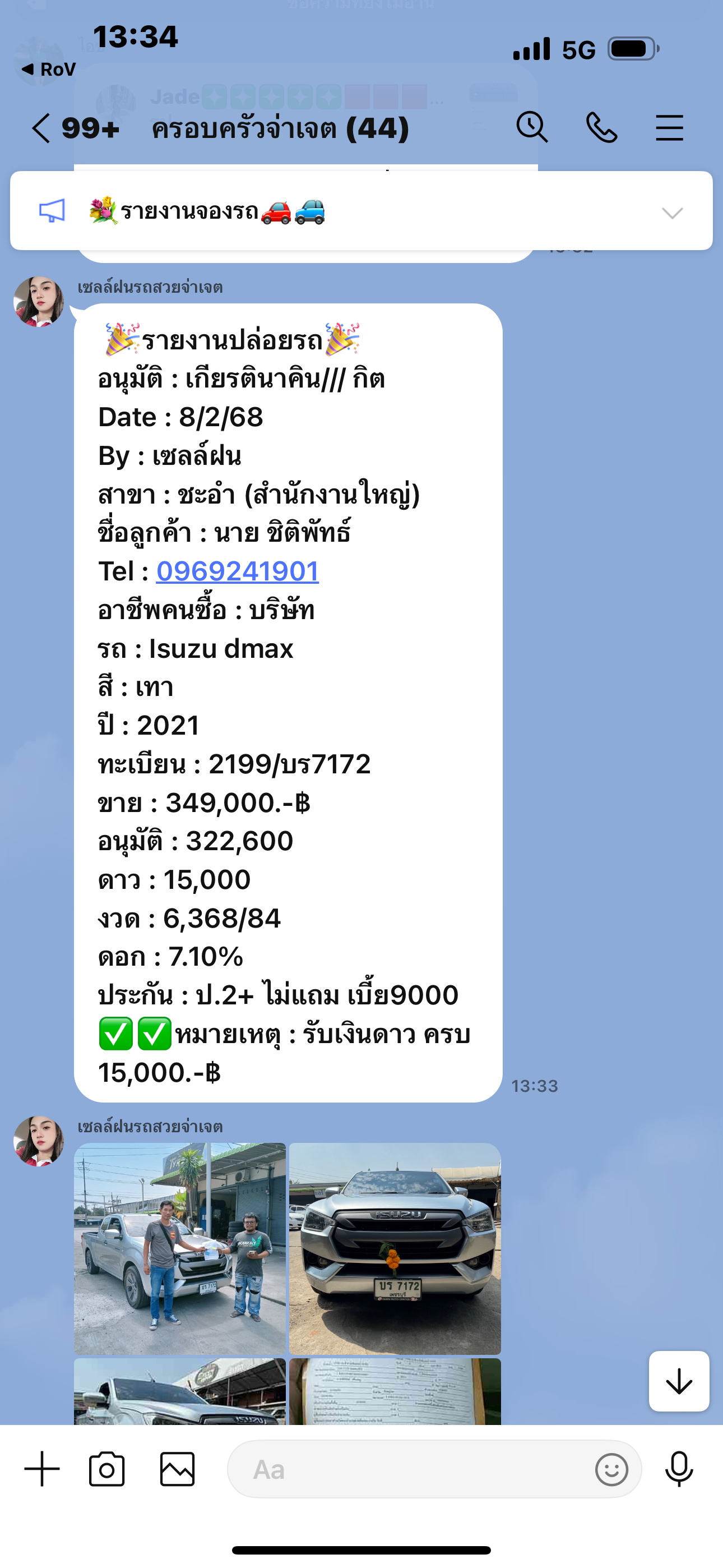Open the photo gallery picker
723x1568 pixels.
point(177,1469)
